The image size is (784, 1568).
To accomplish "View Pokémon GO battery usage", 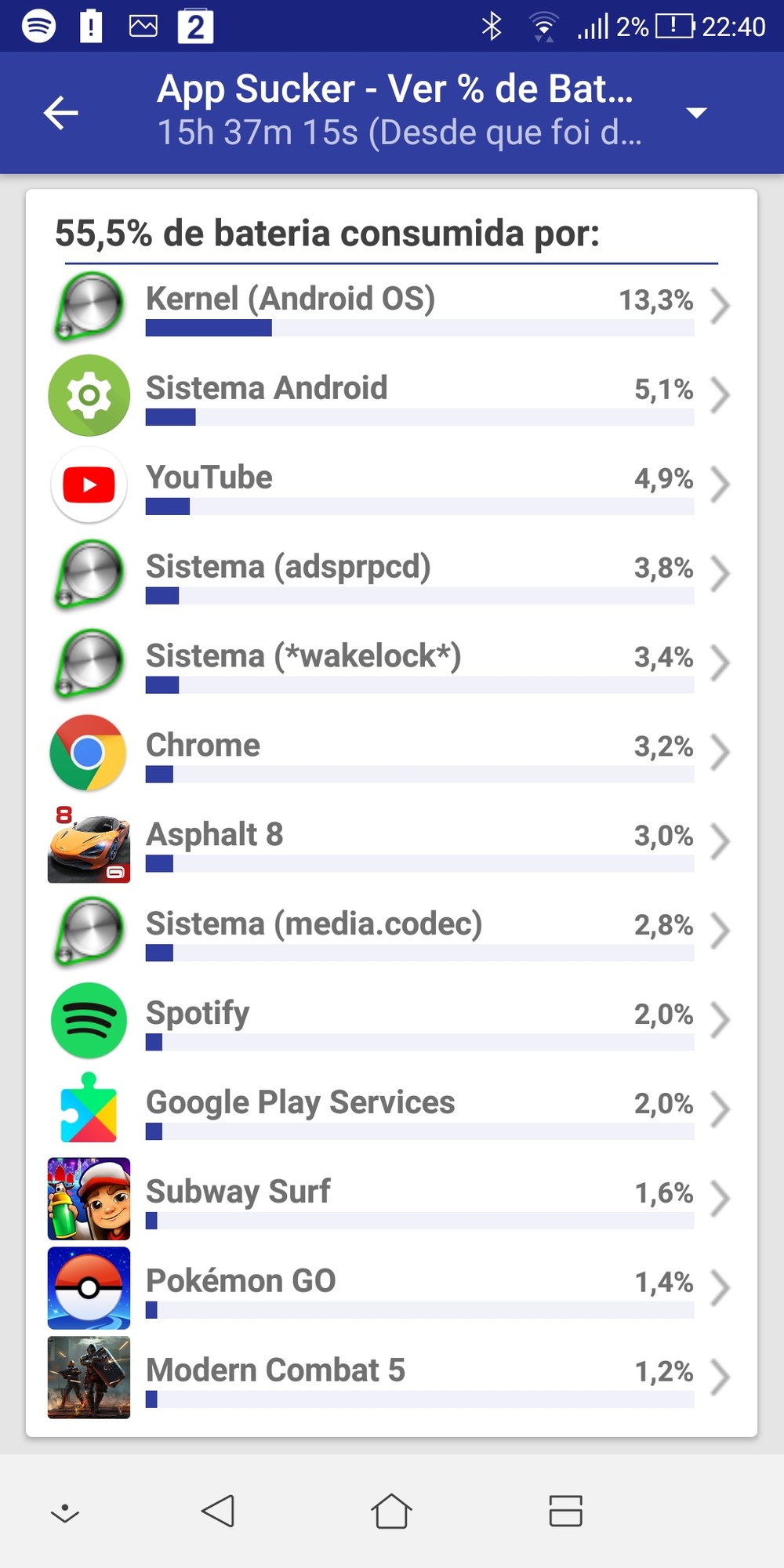I will point(392,1289).
